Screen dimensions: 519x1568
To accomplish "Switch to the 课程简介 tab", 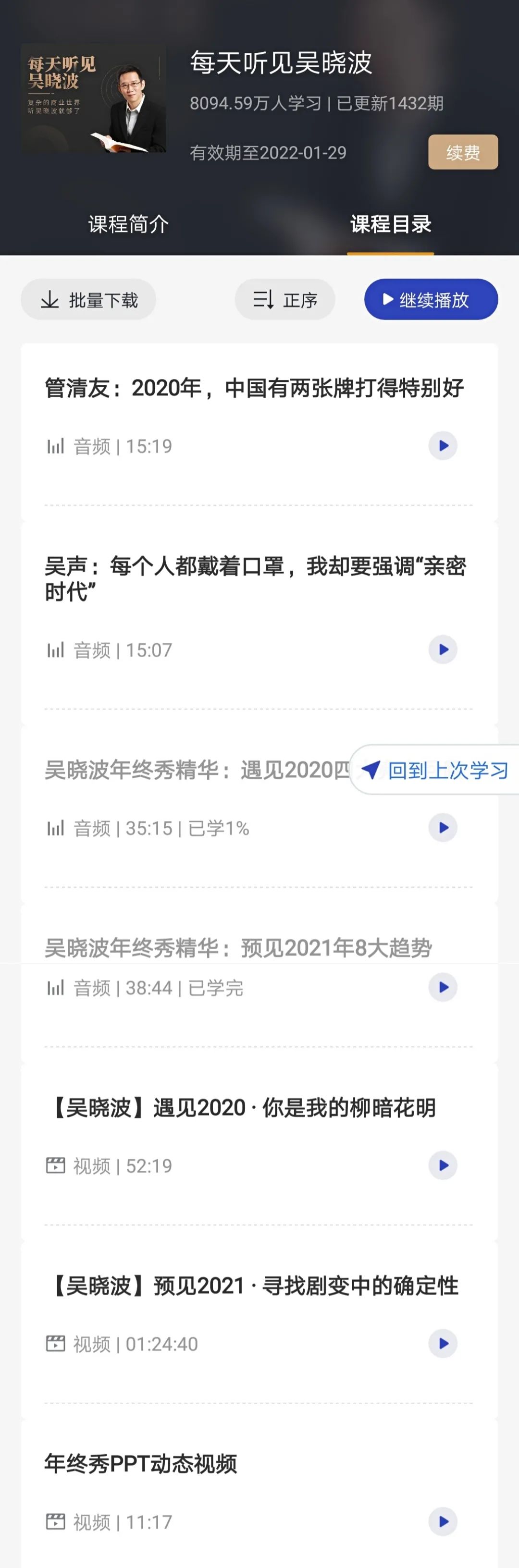I will pyautogui.click(x=128, y=224).
